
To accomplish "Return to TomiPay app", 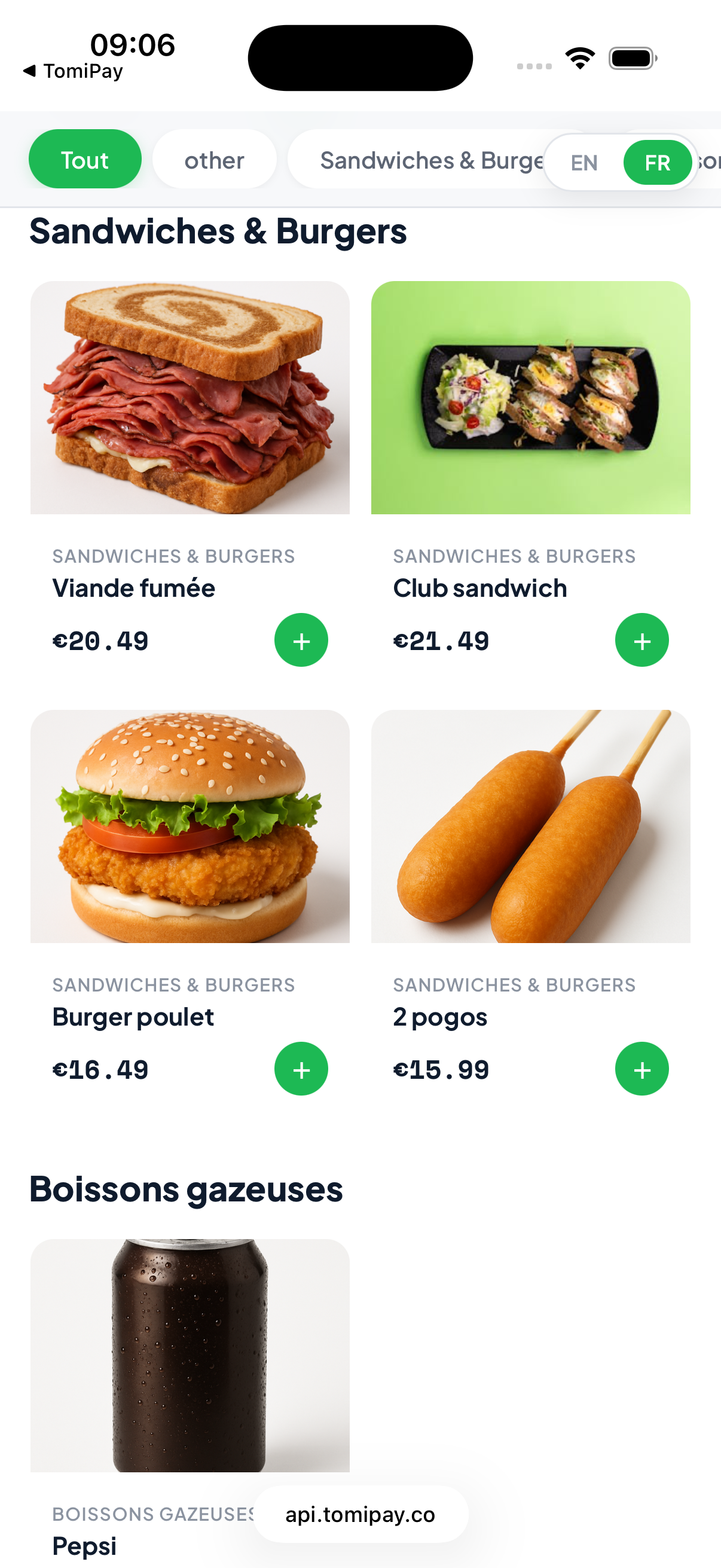I will pos(73,71).
